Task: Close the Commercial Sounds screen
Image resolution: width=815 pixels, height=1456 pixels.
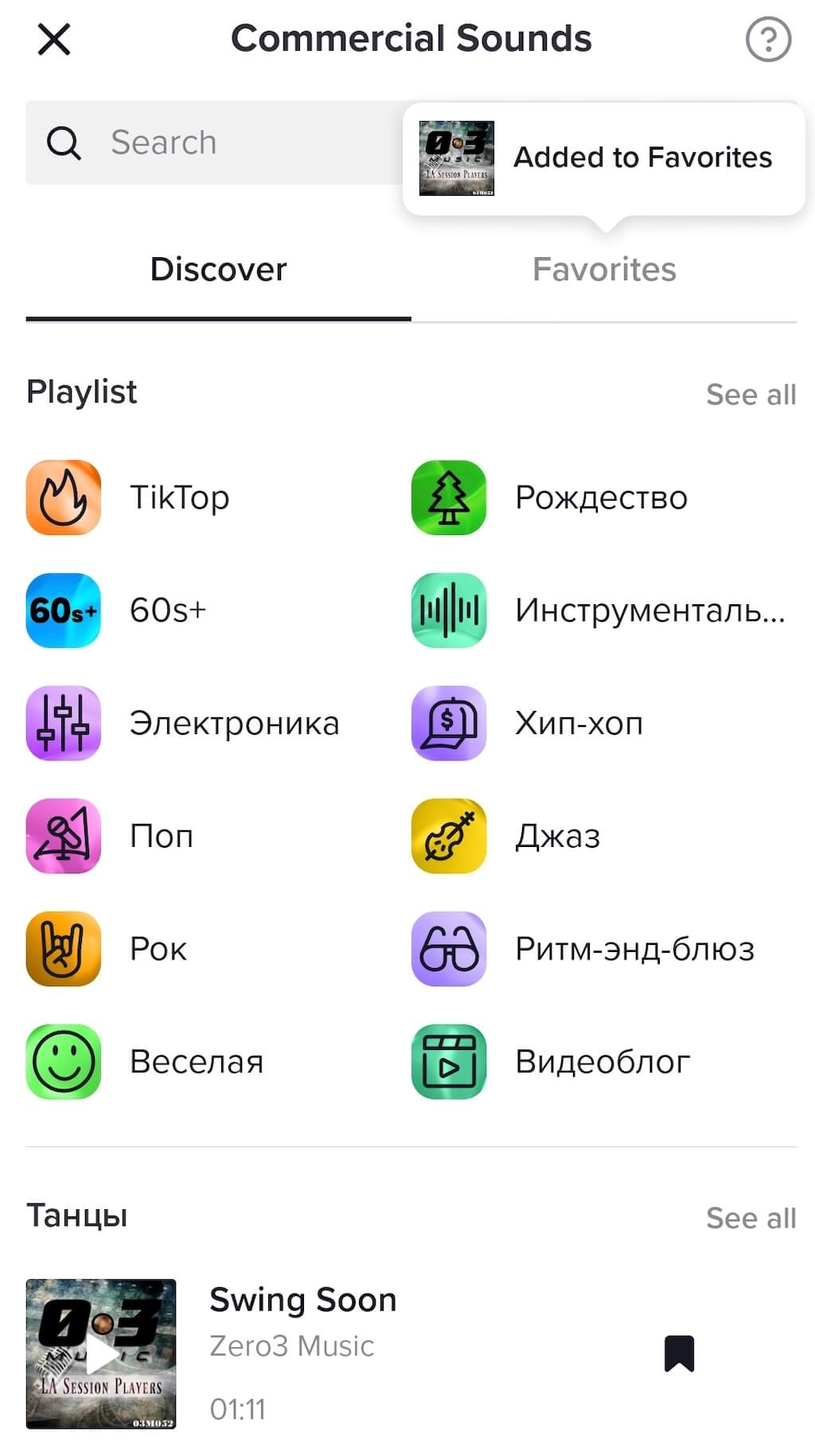Action: coord(54,39)
